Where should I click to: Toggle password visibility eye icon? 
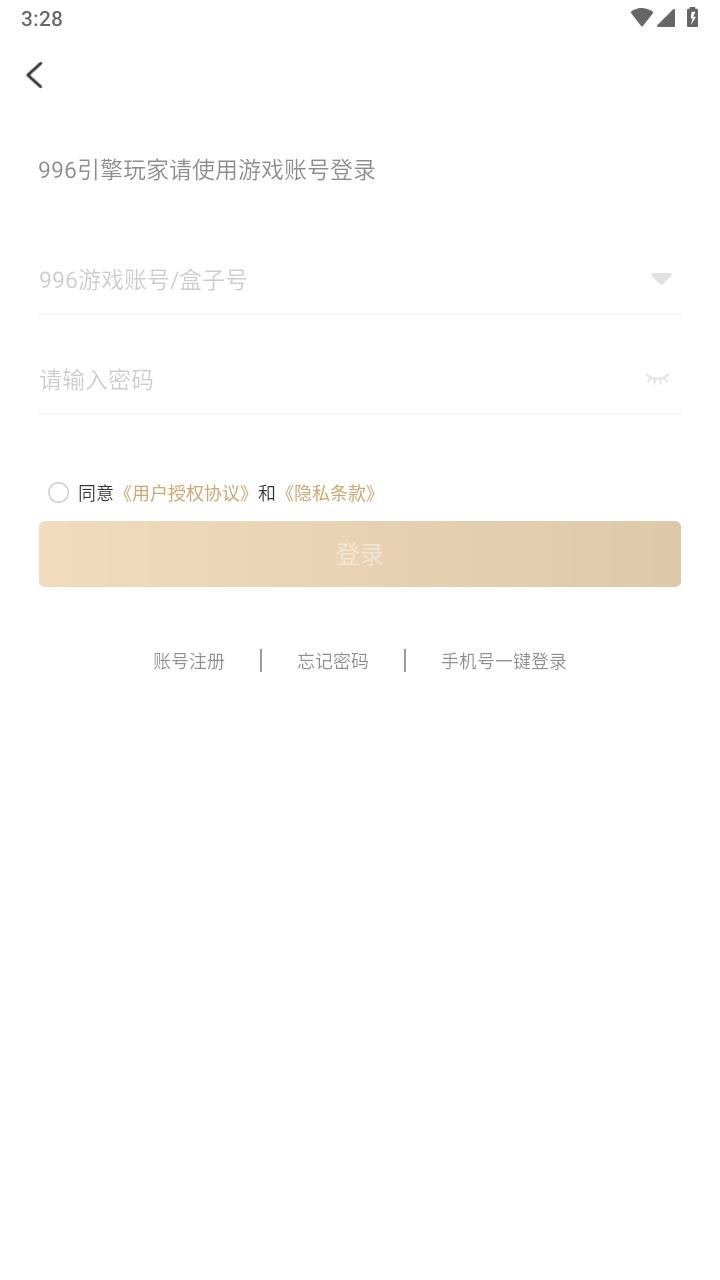tap(657, 378)
